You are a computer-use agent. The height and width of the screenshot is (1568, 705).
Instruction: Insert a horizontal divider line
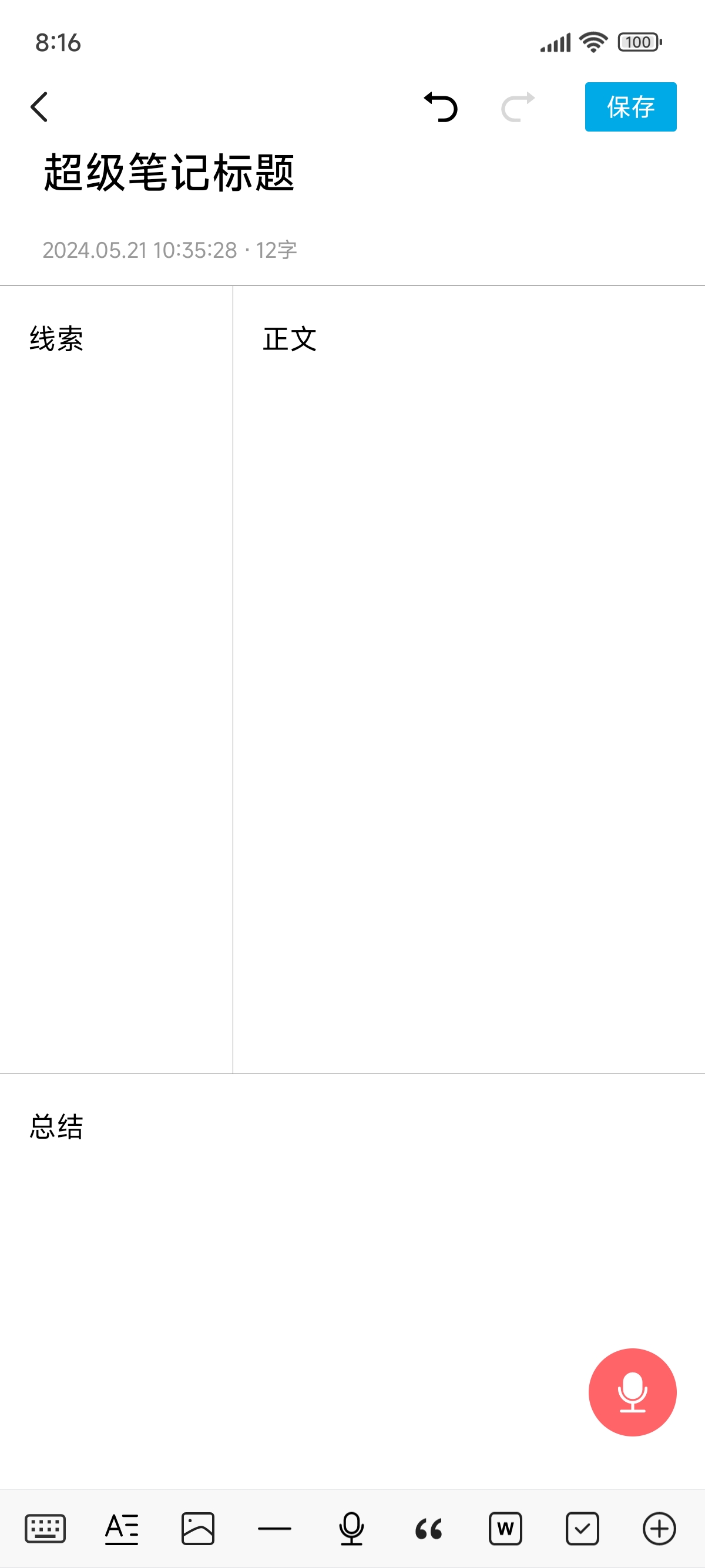point(274,1528)
